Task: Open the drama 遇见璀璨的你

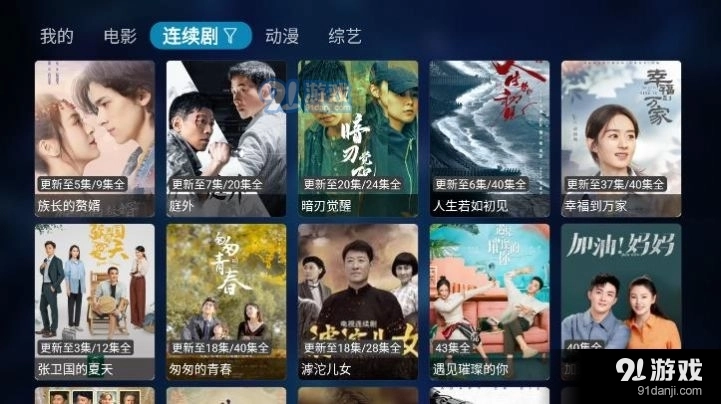Action: 489,298
